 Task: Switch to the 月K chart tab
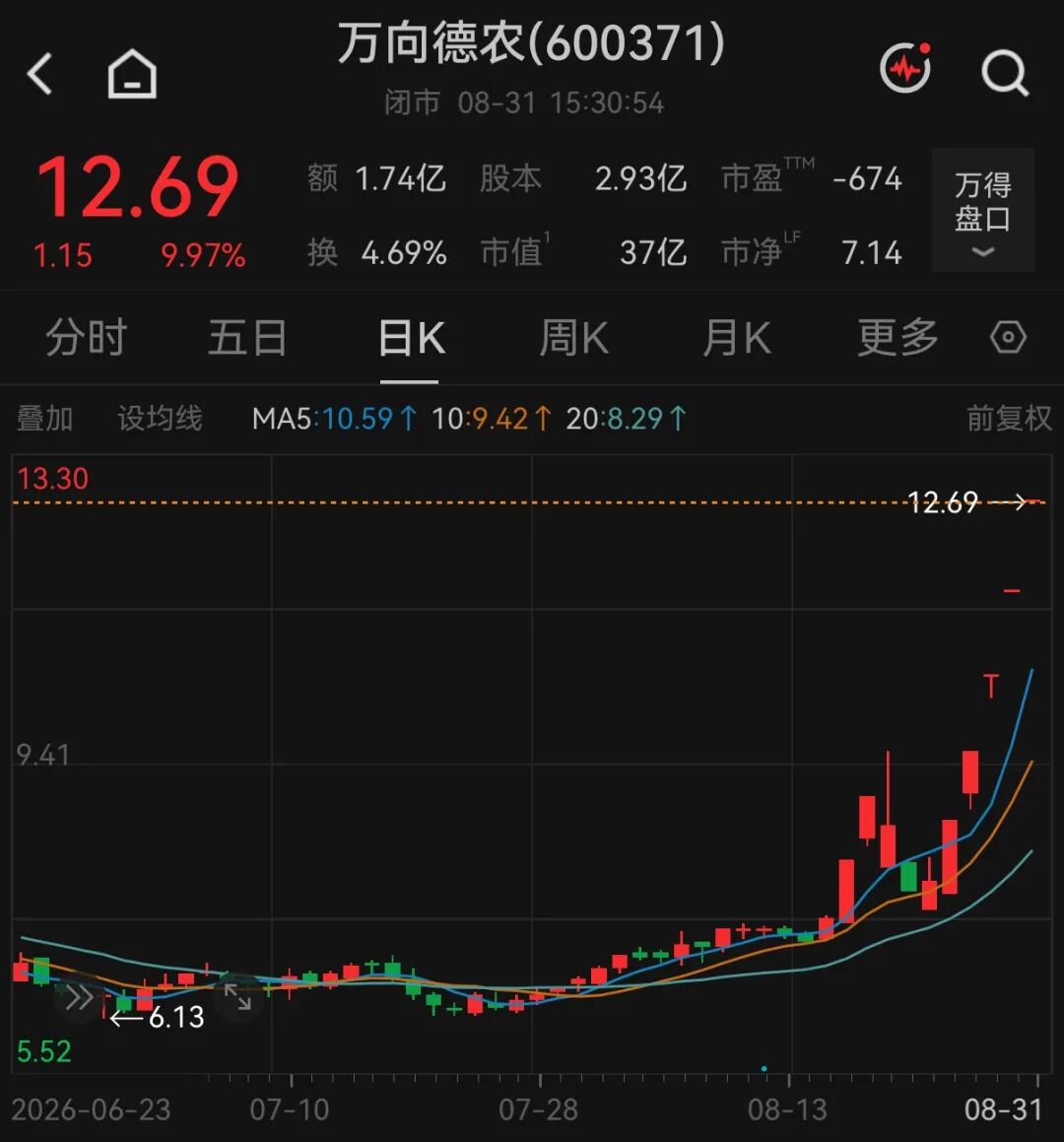[x=736, y=338]
